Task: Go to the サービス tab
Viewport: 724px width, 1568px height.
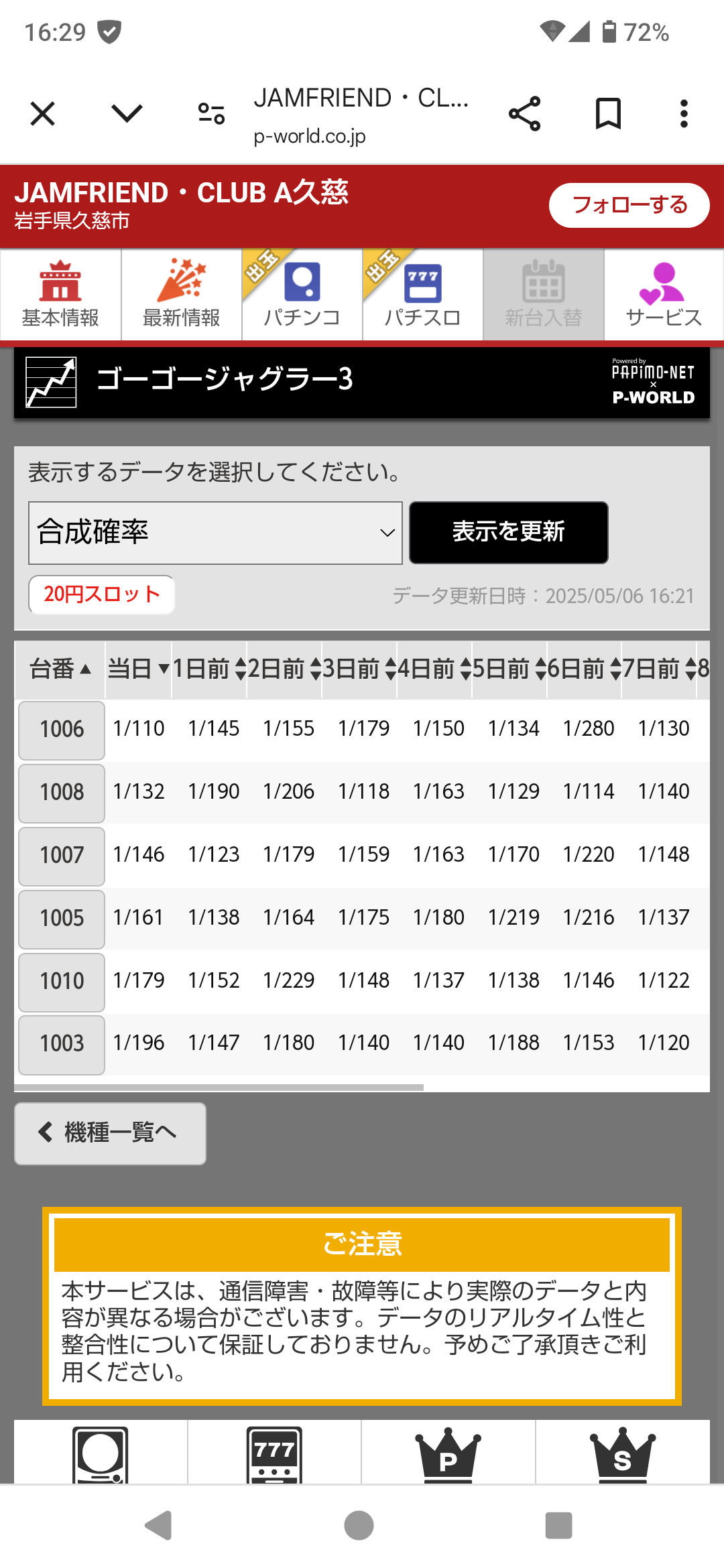Action: click(x=664, y=295)
